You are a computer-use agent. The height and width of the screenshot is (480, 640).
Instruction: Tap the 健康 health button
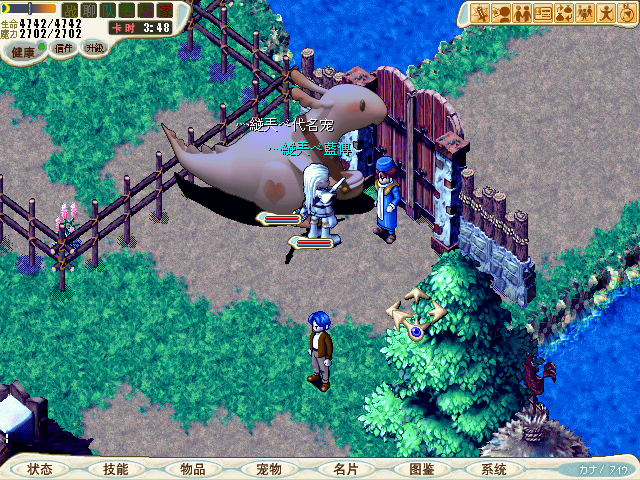[x=22, y=51]
